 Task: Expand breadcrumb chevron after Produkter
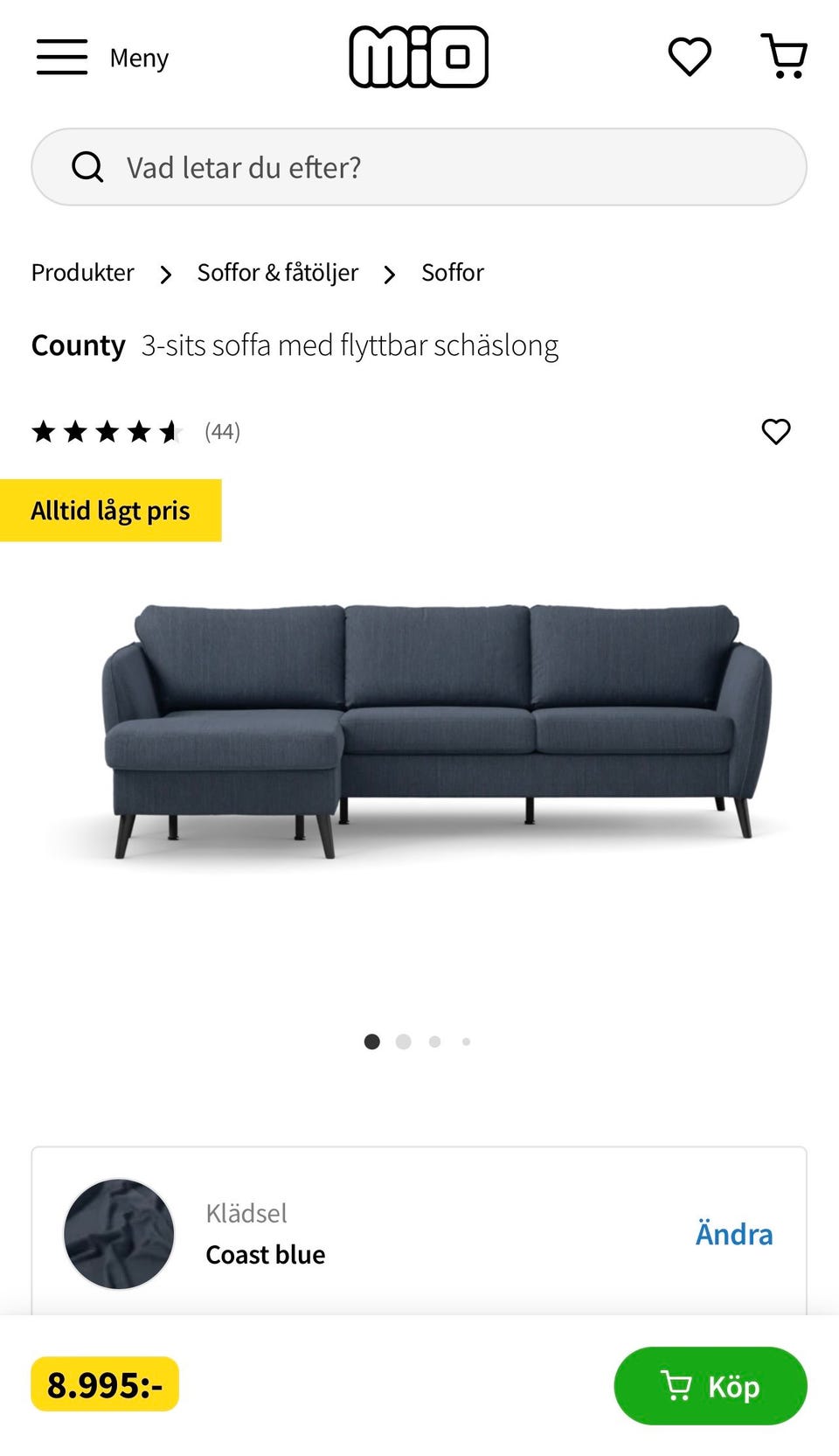(165, 274)
